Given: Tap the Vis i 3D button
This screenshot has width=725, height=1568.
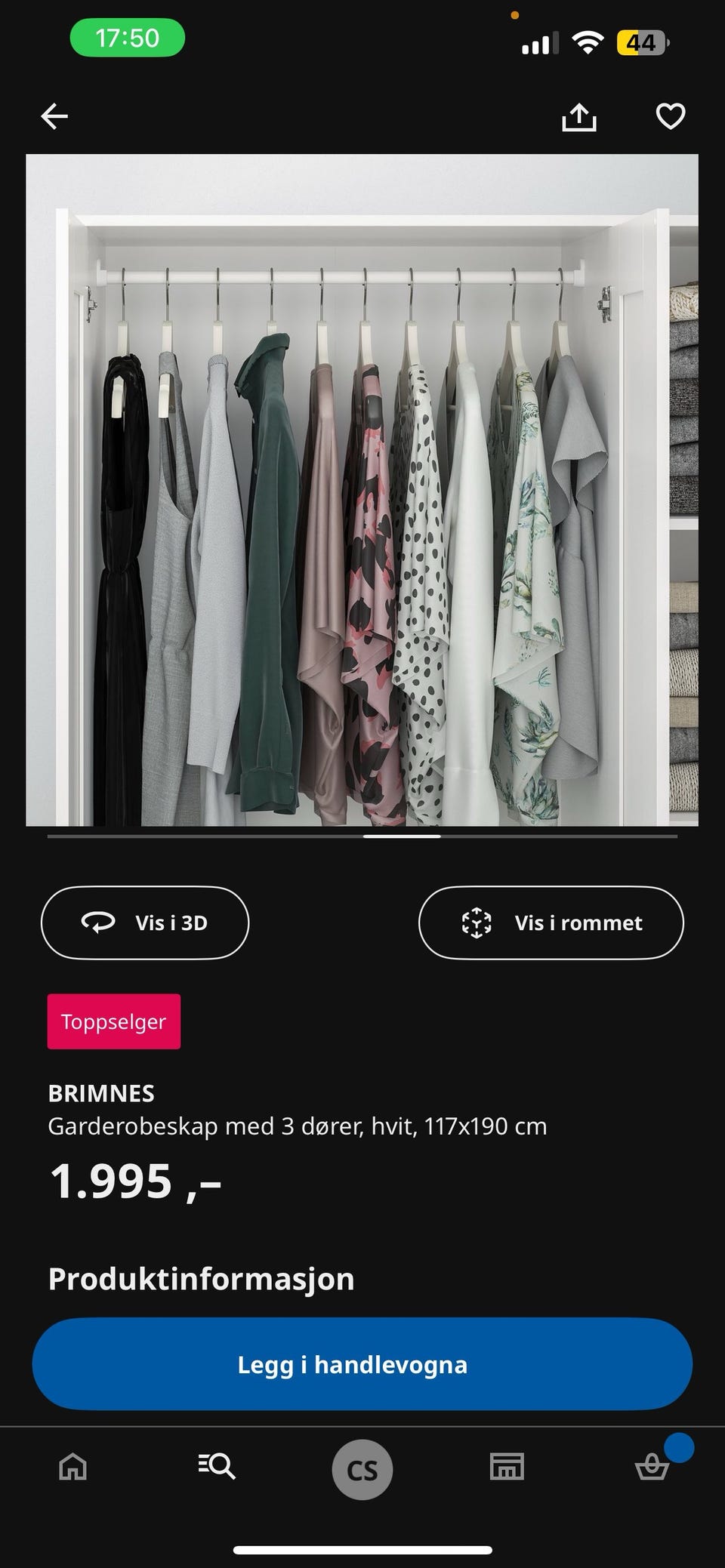Looking at the screenshot, I should click(x=145, y=923).
